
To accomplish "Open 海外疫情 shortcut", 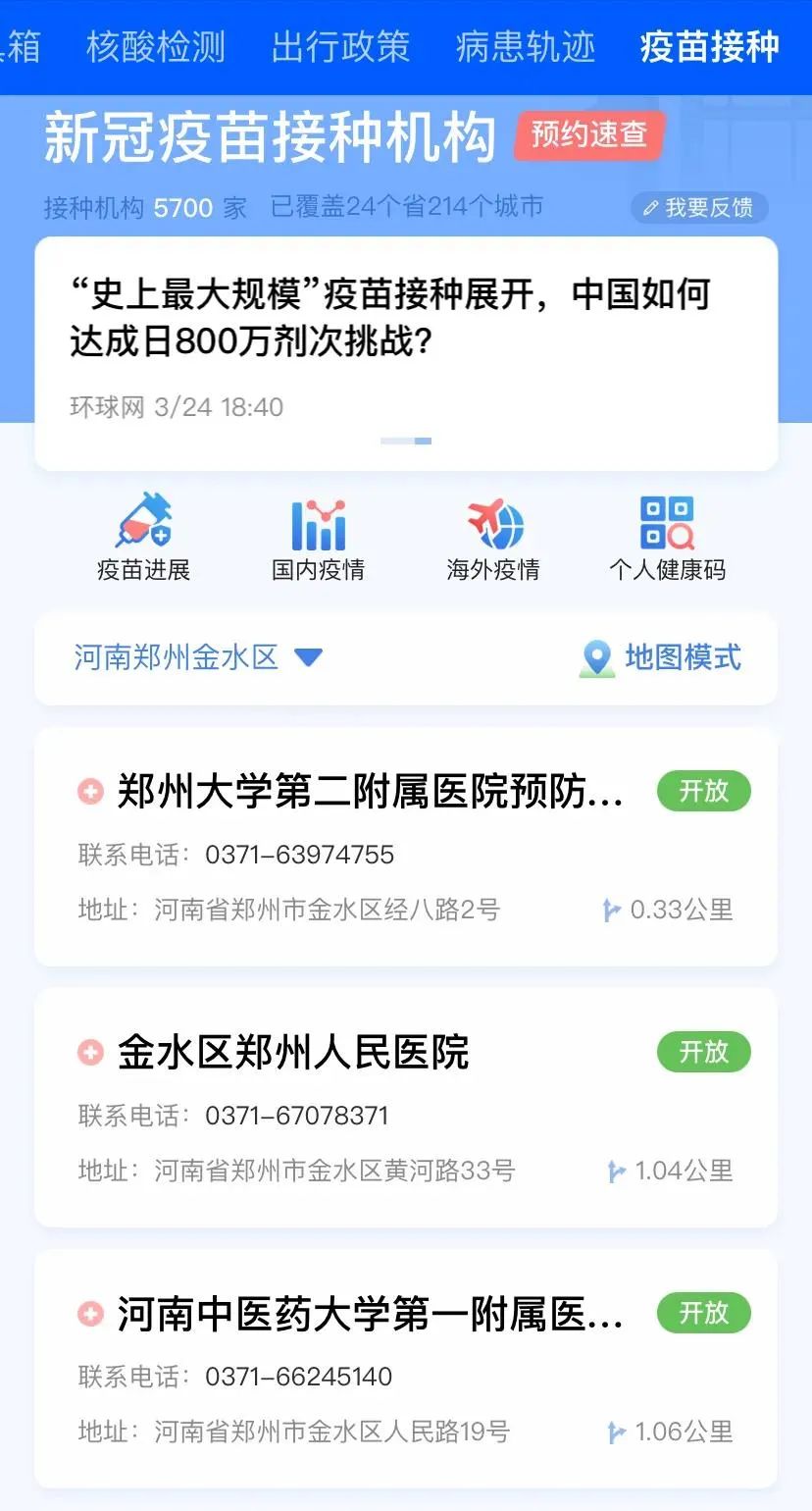I will point(493,538).
